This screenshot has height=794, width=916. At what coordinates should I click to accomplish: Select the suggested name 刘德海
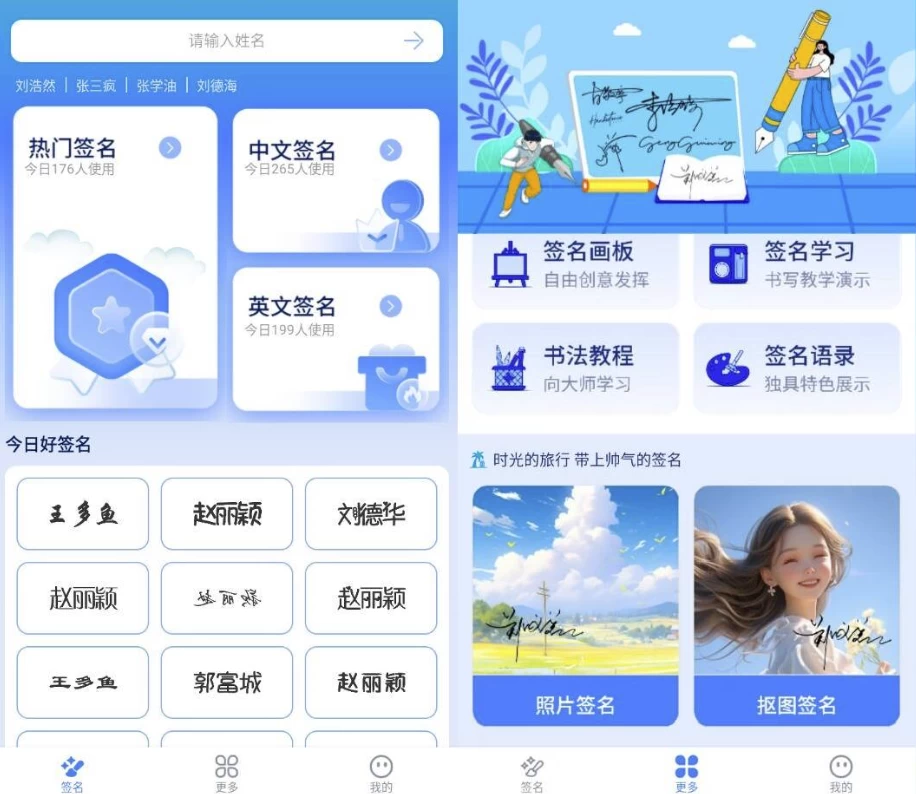[217, 86]
